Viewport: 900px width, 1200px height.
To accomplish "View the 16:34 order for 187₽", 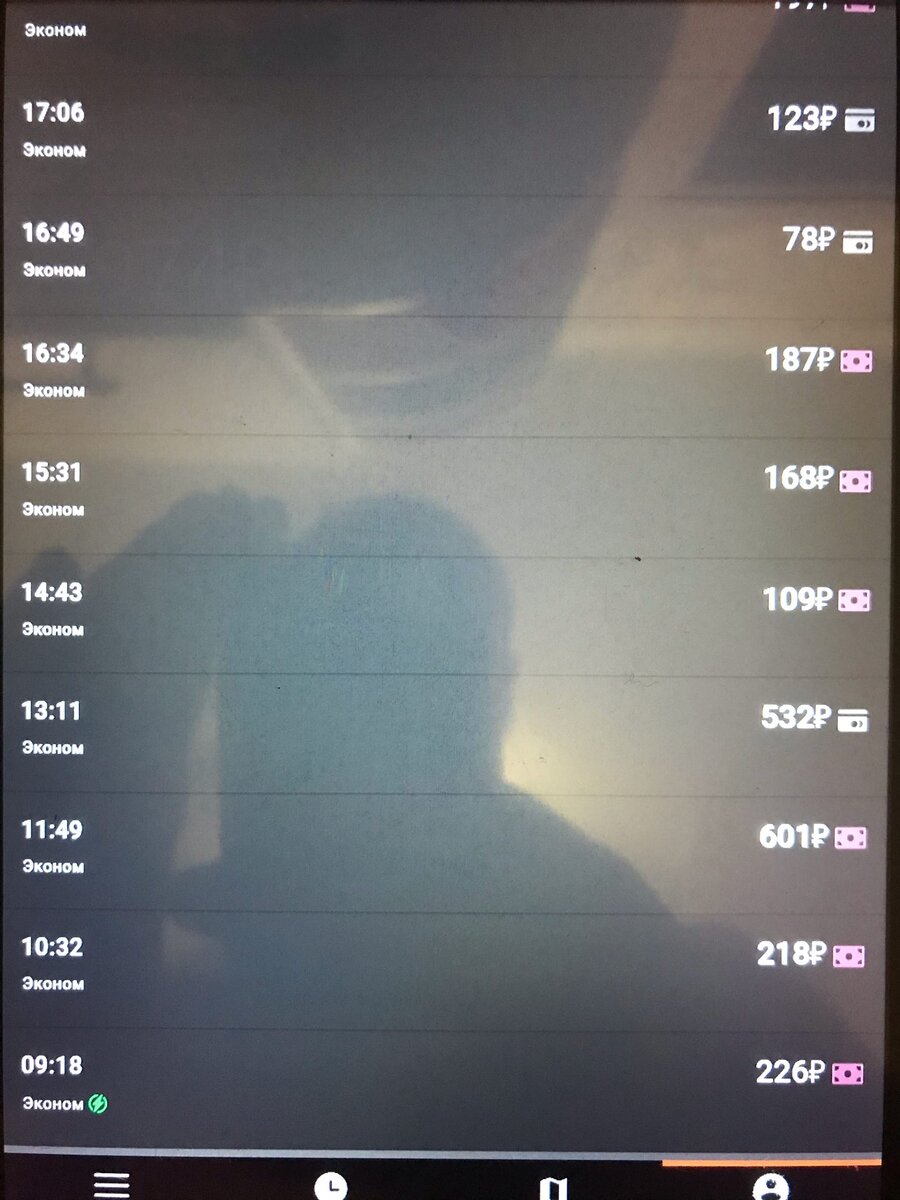I will coord(450,370).
